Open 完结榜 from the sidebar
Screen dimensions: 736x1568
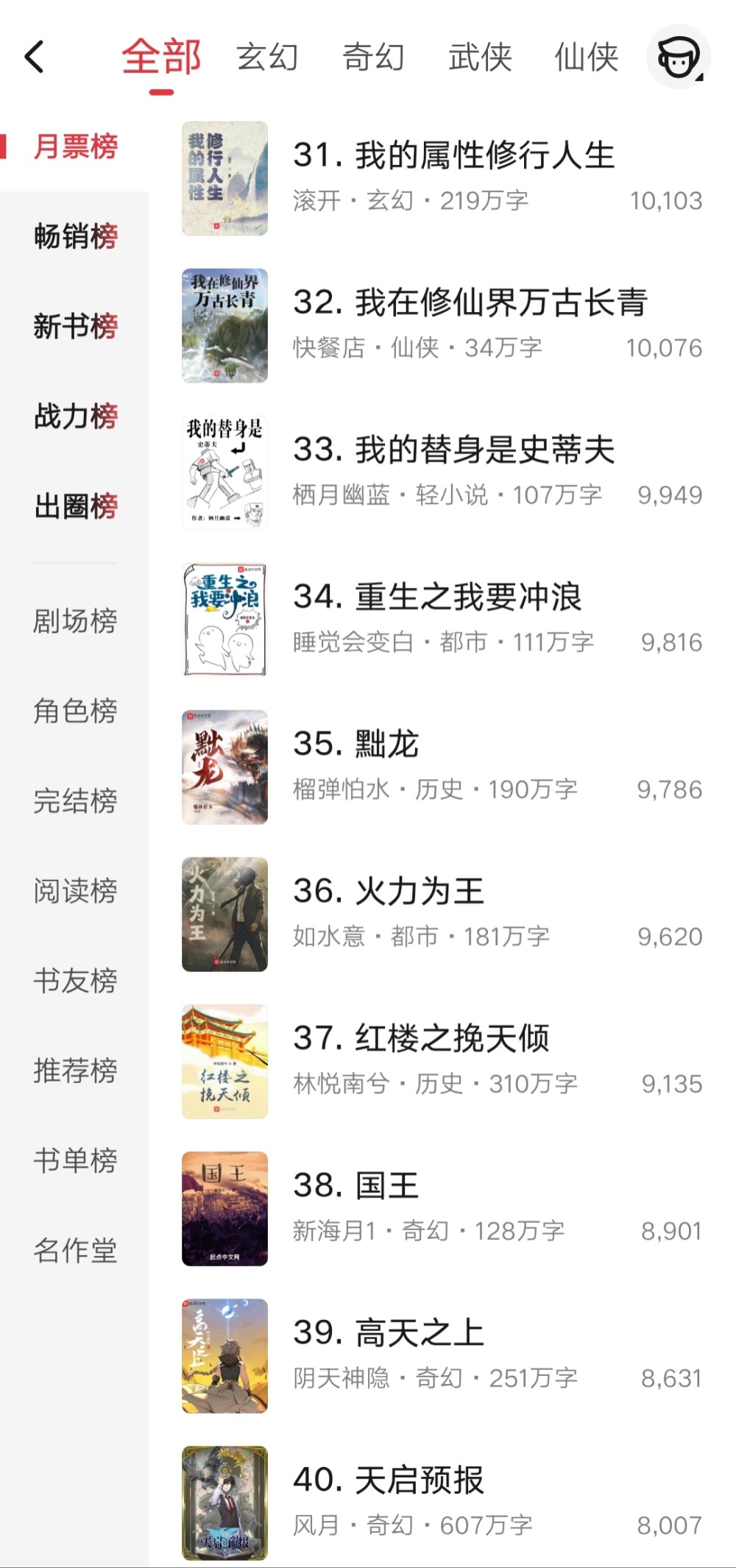pyautogui.click(x=75, y=801)
